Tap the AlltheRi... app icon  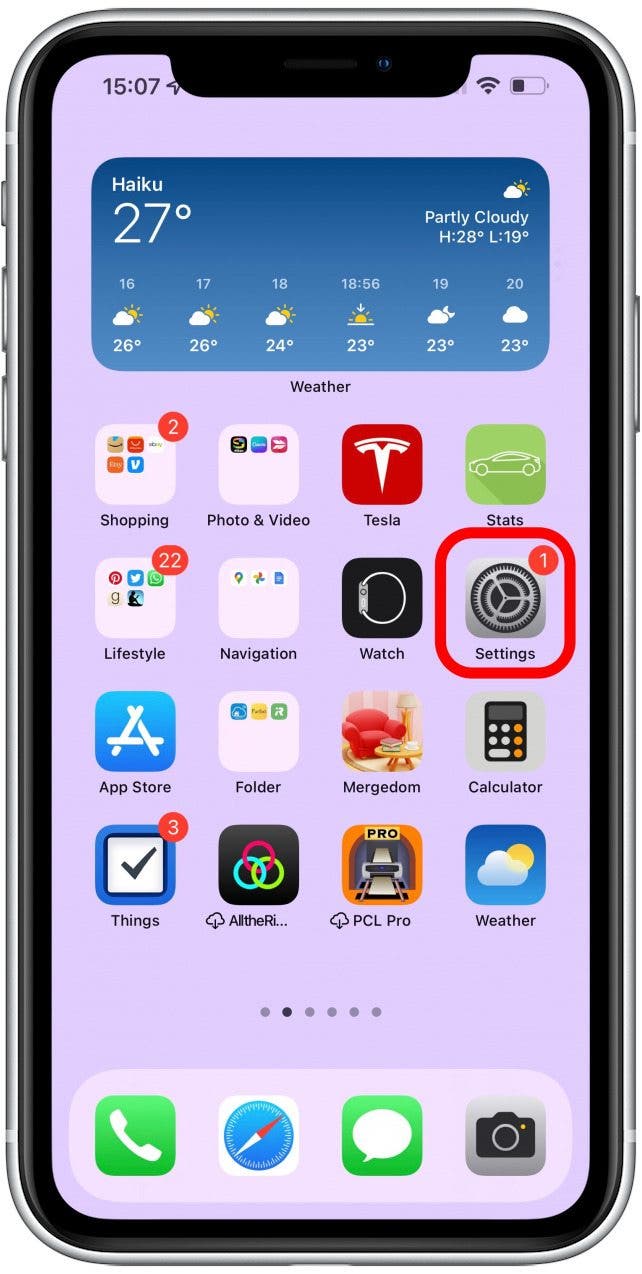pyautogui.click(x=258, y=865)
